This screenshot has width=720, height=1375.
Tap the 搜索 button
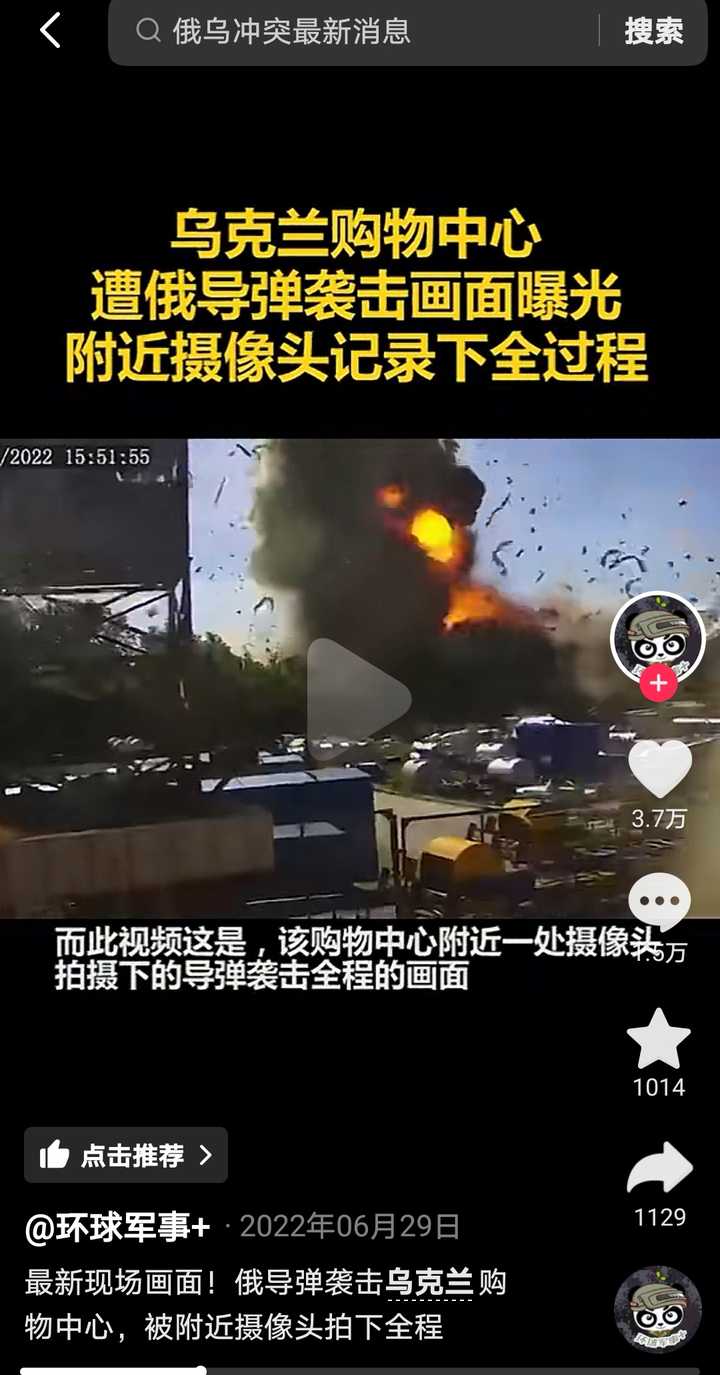[x=654, y=31]
